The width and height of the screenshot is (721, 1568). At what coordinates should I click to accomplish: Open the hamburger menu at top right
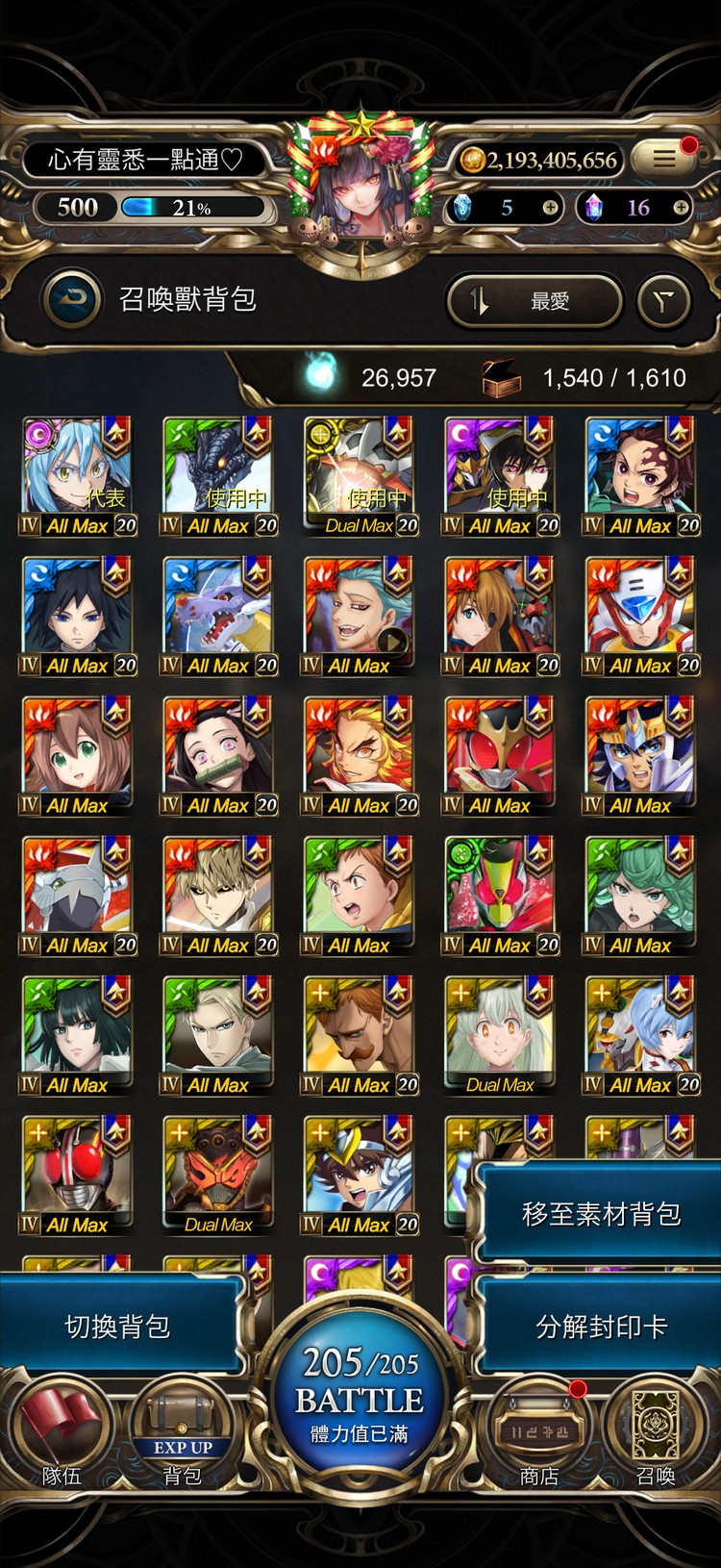click(x=665, y=159)
